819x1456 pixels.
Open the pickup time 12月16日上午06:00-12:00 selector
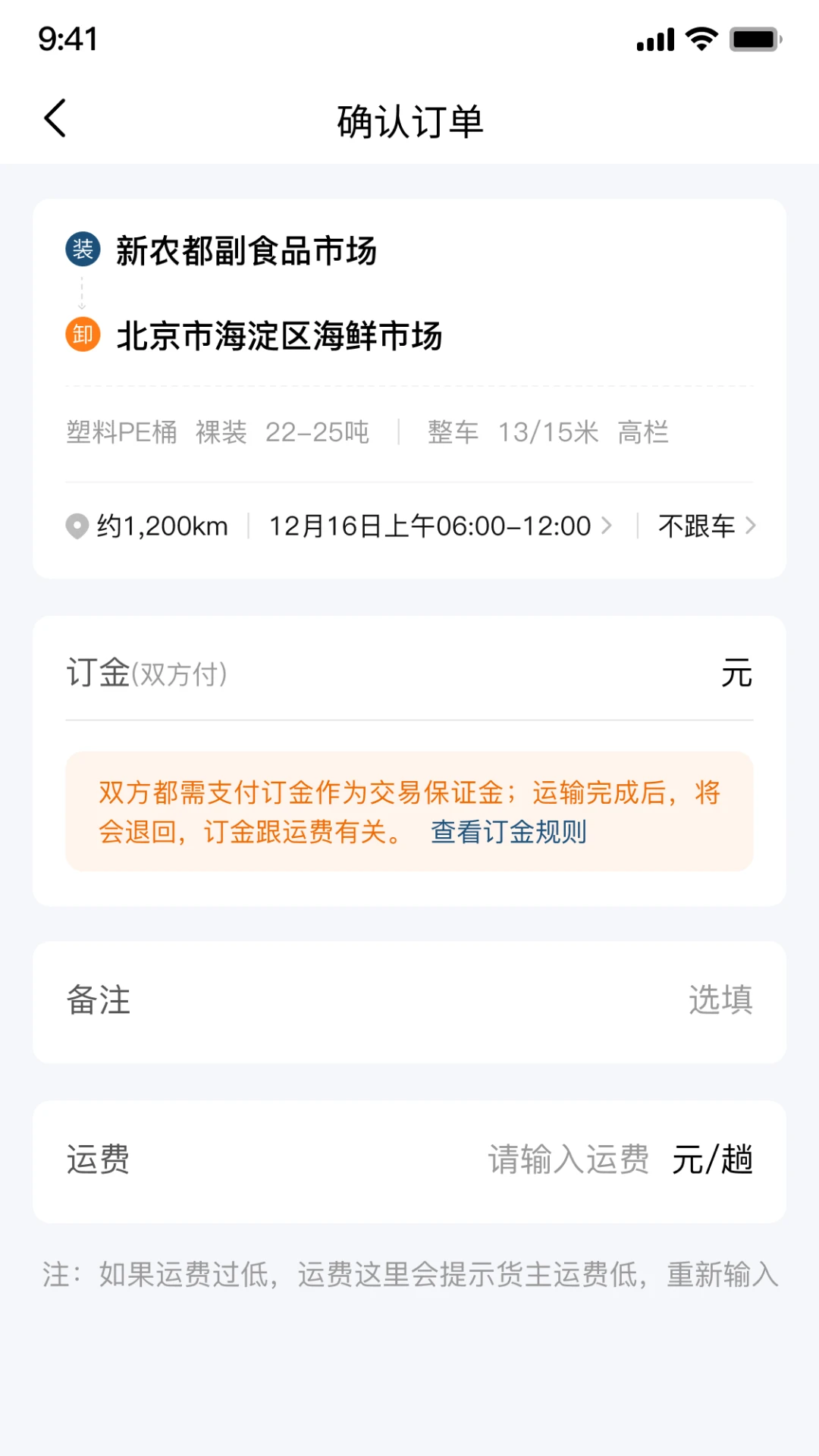click(x=428, y=526)
